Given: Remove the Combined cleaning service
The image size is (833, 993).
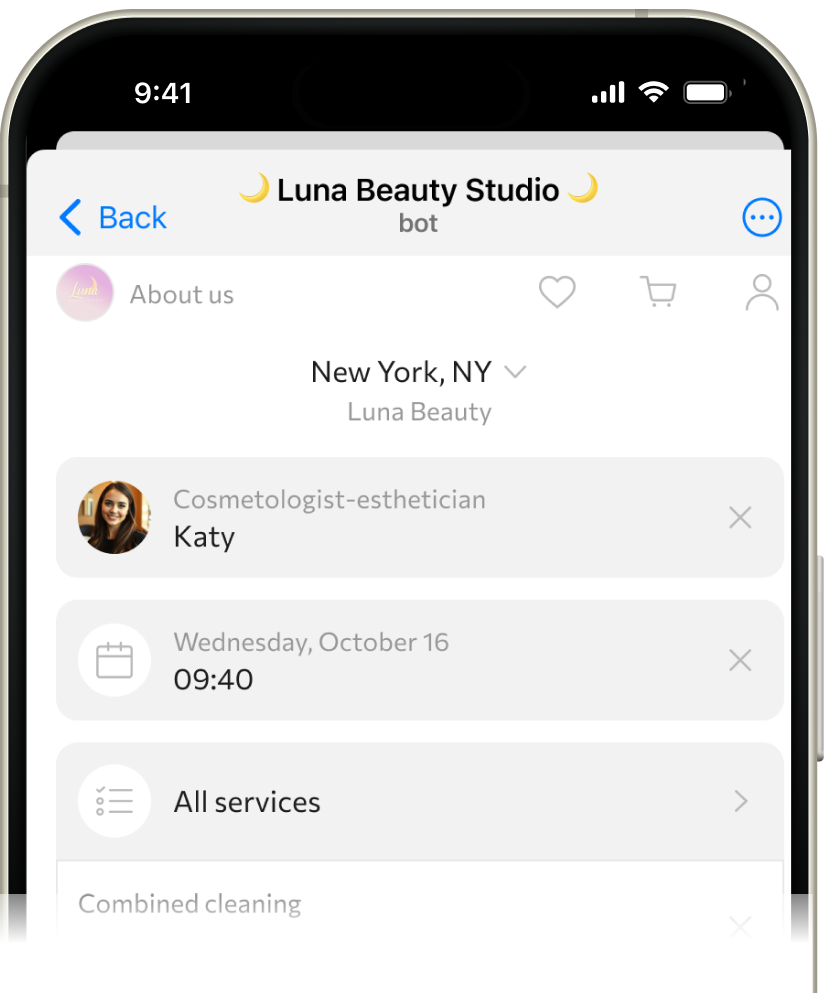Looking at the screenshot, I should [x=740, y=925].
